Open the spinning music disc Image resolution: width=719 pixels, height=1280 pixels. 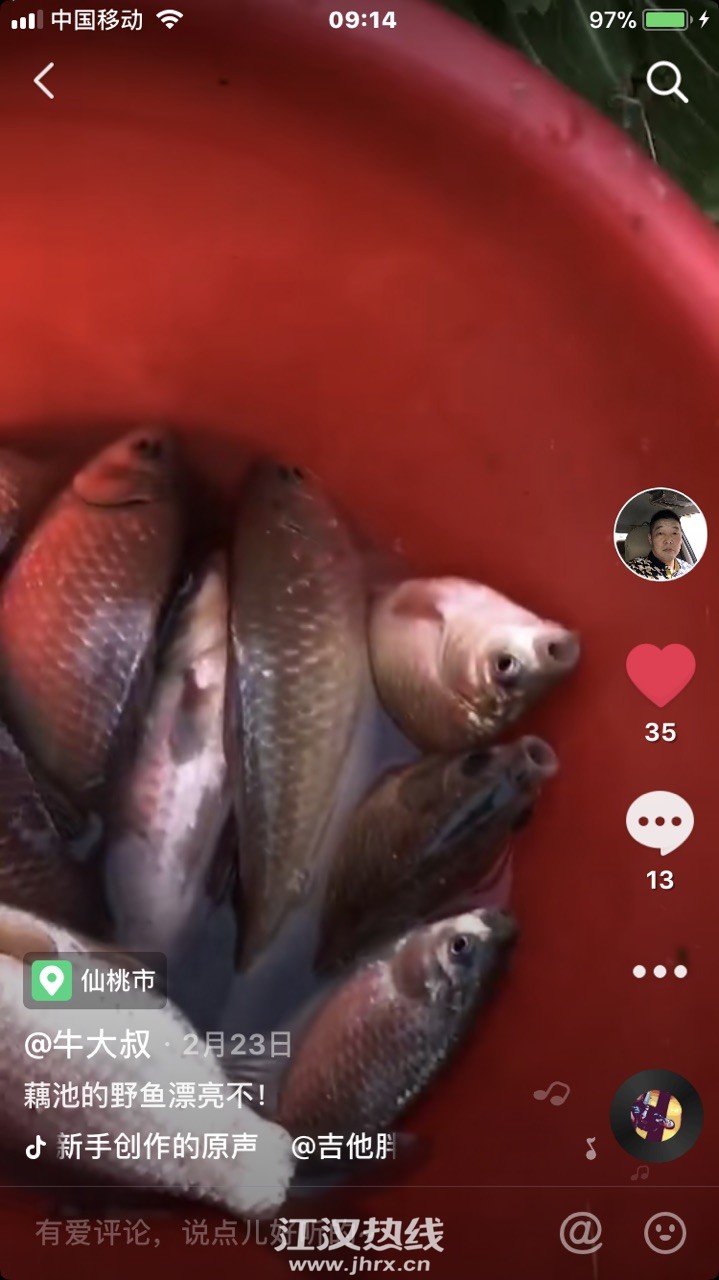[x=656, y=1115]
